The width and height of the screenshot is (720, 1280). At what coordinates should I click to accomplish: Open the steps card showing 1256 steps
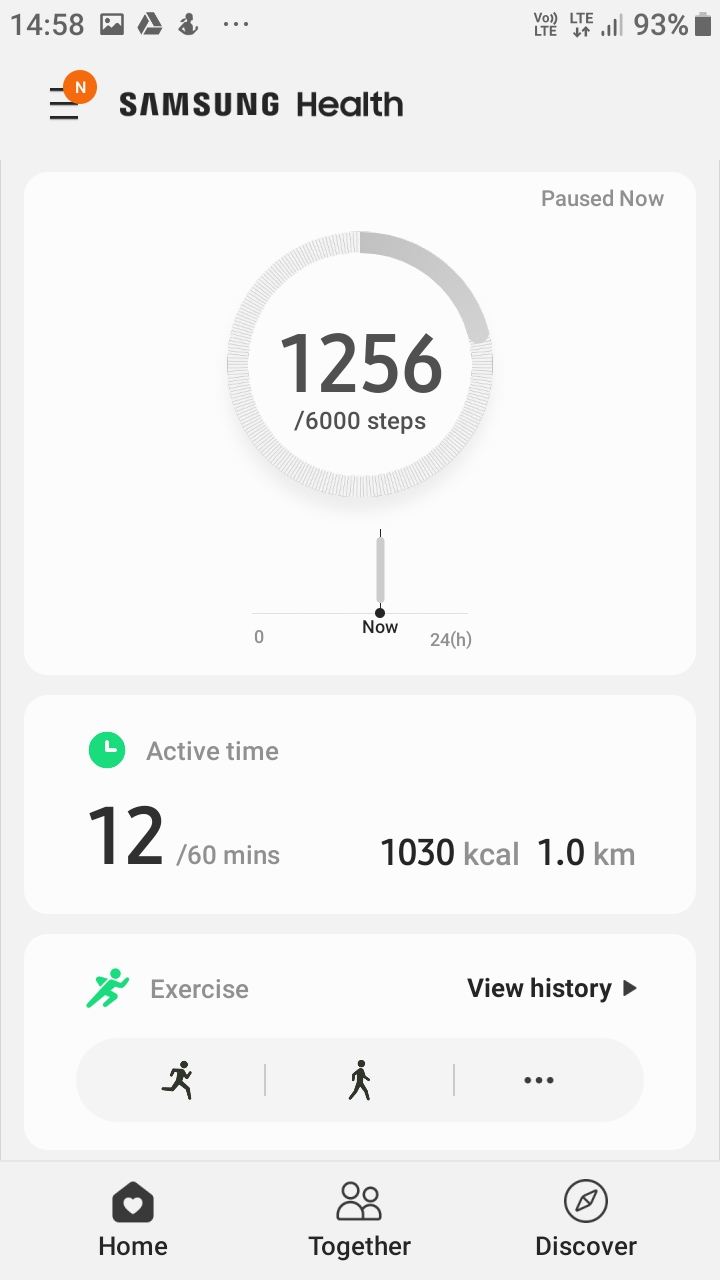point(360,423)
